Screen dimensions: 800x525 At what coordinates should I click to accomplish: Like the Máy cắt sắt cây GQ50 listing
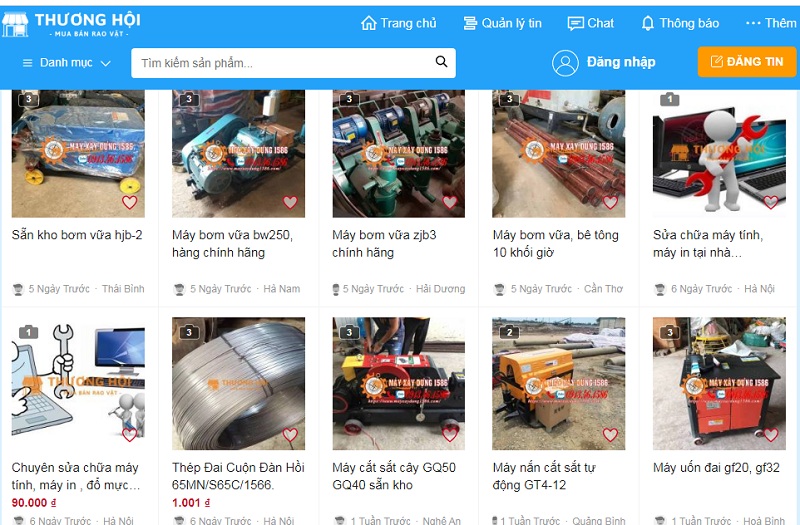pyautogui.click(x=450, y=434)
